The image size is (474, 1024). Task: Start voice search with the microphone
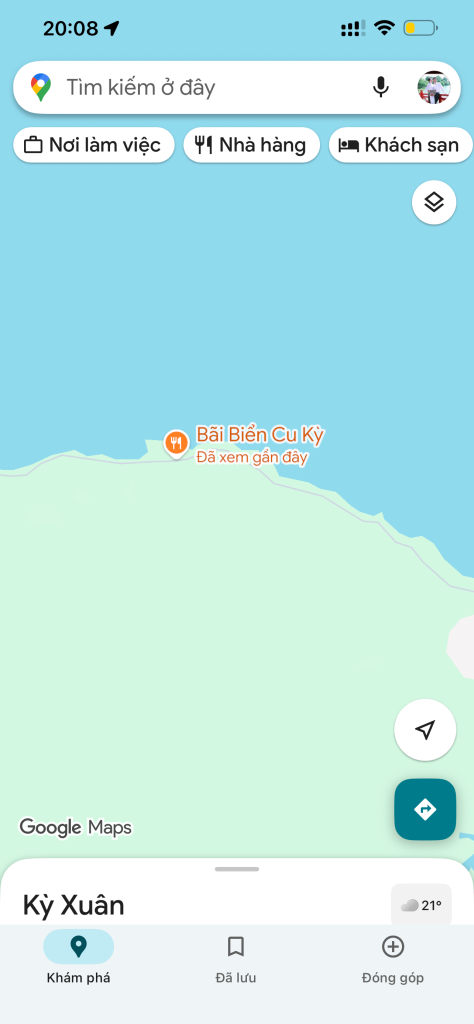(x=381, y=87)
